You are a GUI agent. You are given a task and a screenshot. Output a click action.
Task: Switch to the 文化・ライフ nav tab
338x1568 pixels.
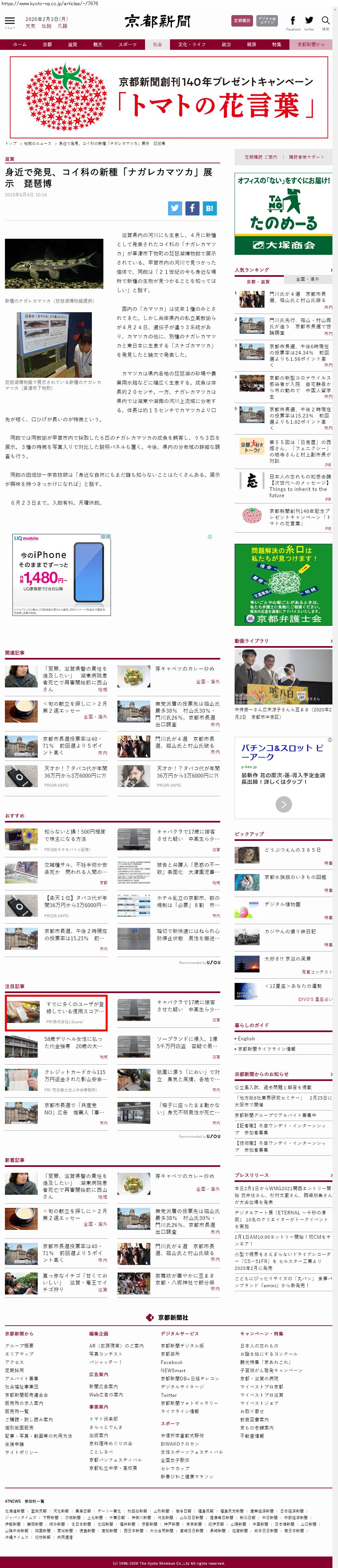[191, 44]
